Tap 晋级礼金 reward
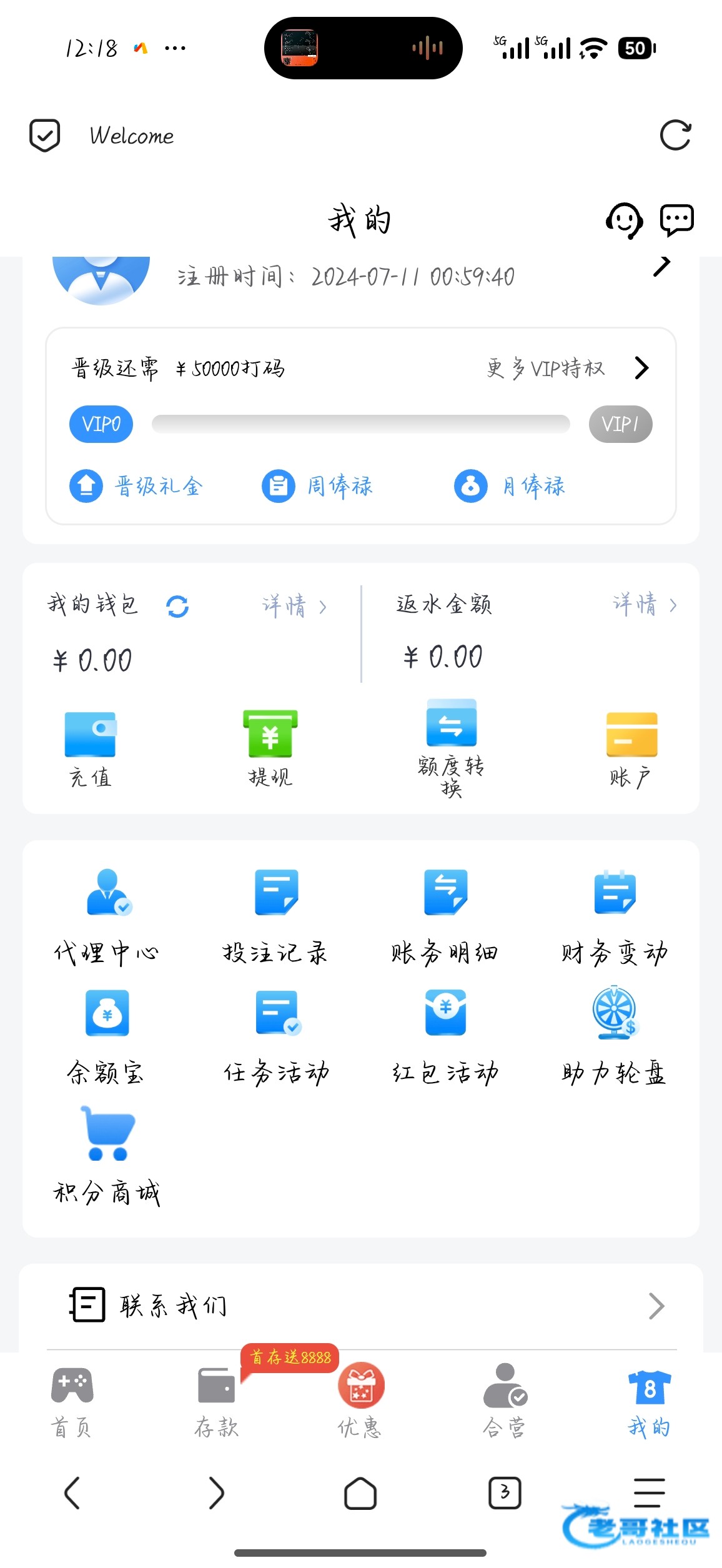The height and width of the screenshot is (1568, 722). point(136,485)
